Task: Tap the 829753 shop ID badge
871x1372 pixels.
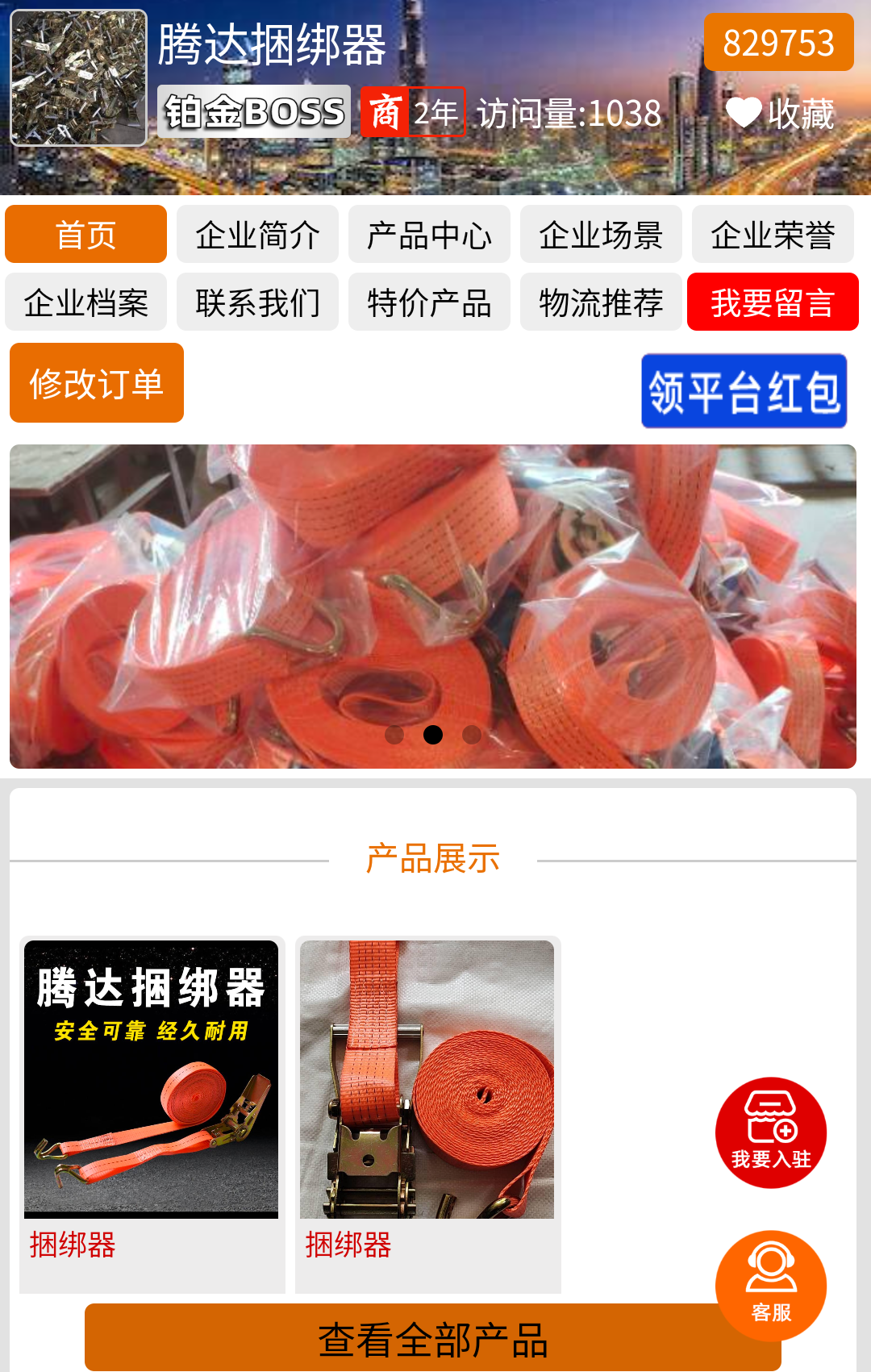Action: click(x=778, y=43)
